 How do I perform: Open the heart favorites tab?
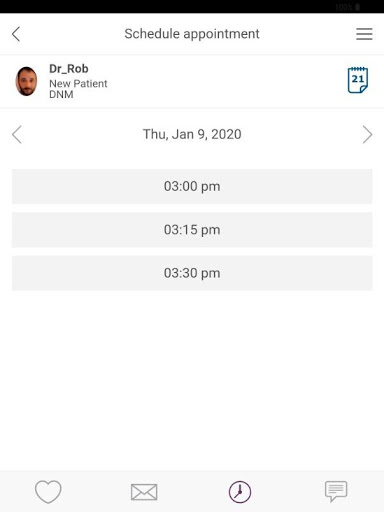[48, 491]
